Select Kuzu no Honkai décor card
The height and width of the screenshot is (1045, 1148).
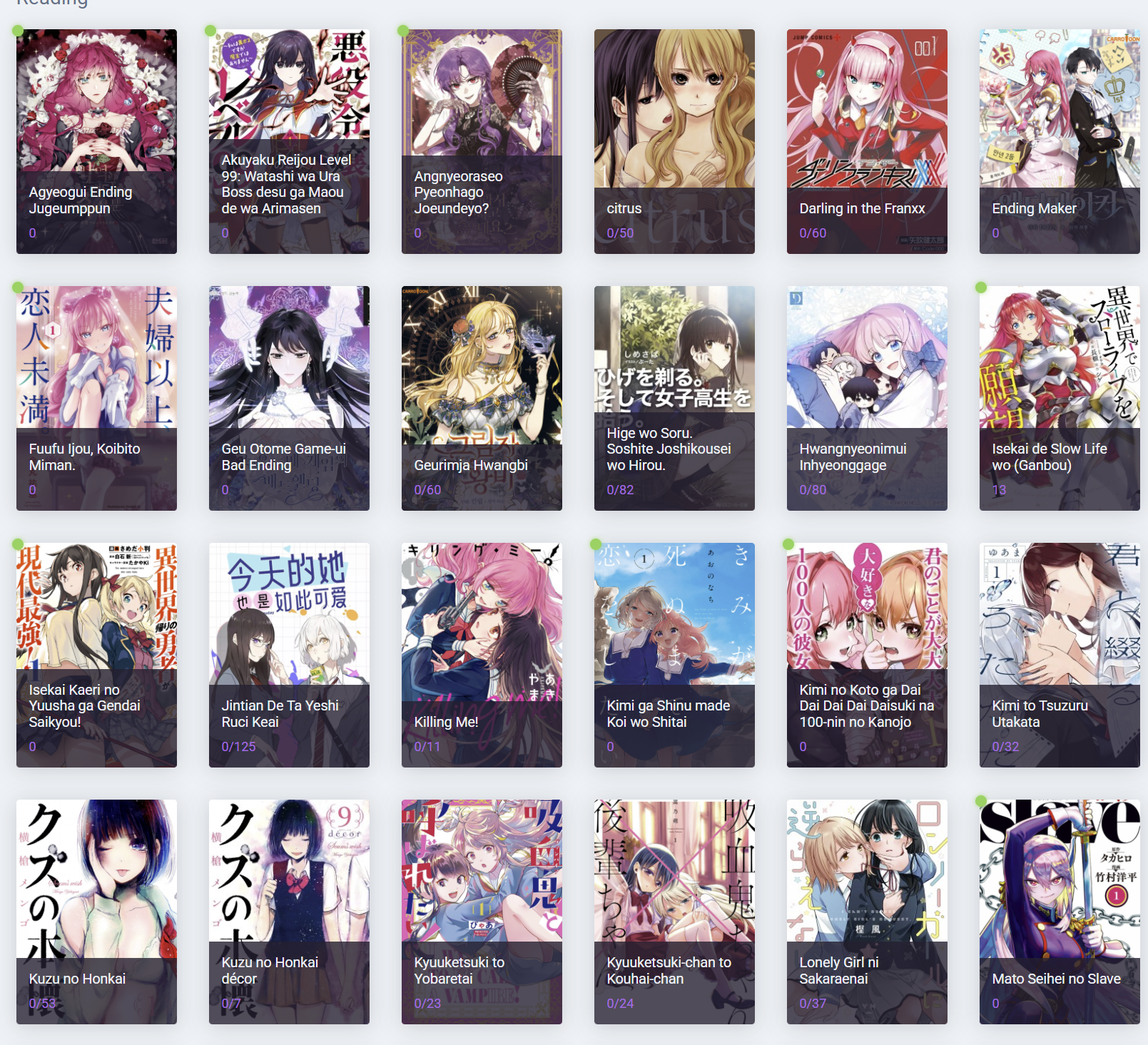289,912
